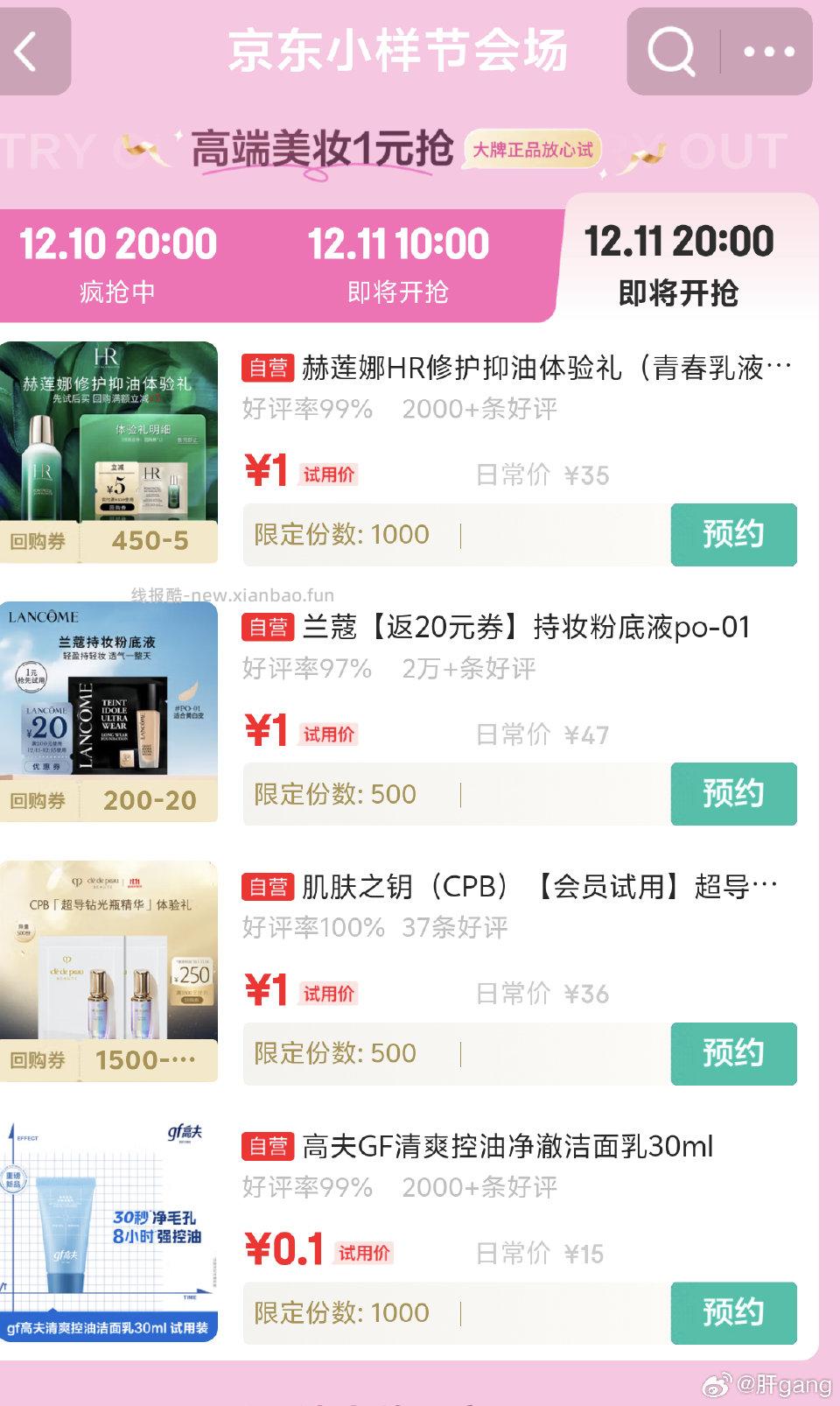Image resolution: width=840 pixels, height=1406 pixels.
Task: Click the 高夫GF洁面乳 product image
Action: (110, 1226)
